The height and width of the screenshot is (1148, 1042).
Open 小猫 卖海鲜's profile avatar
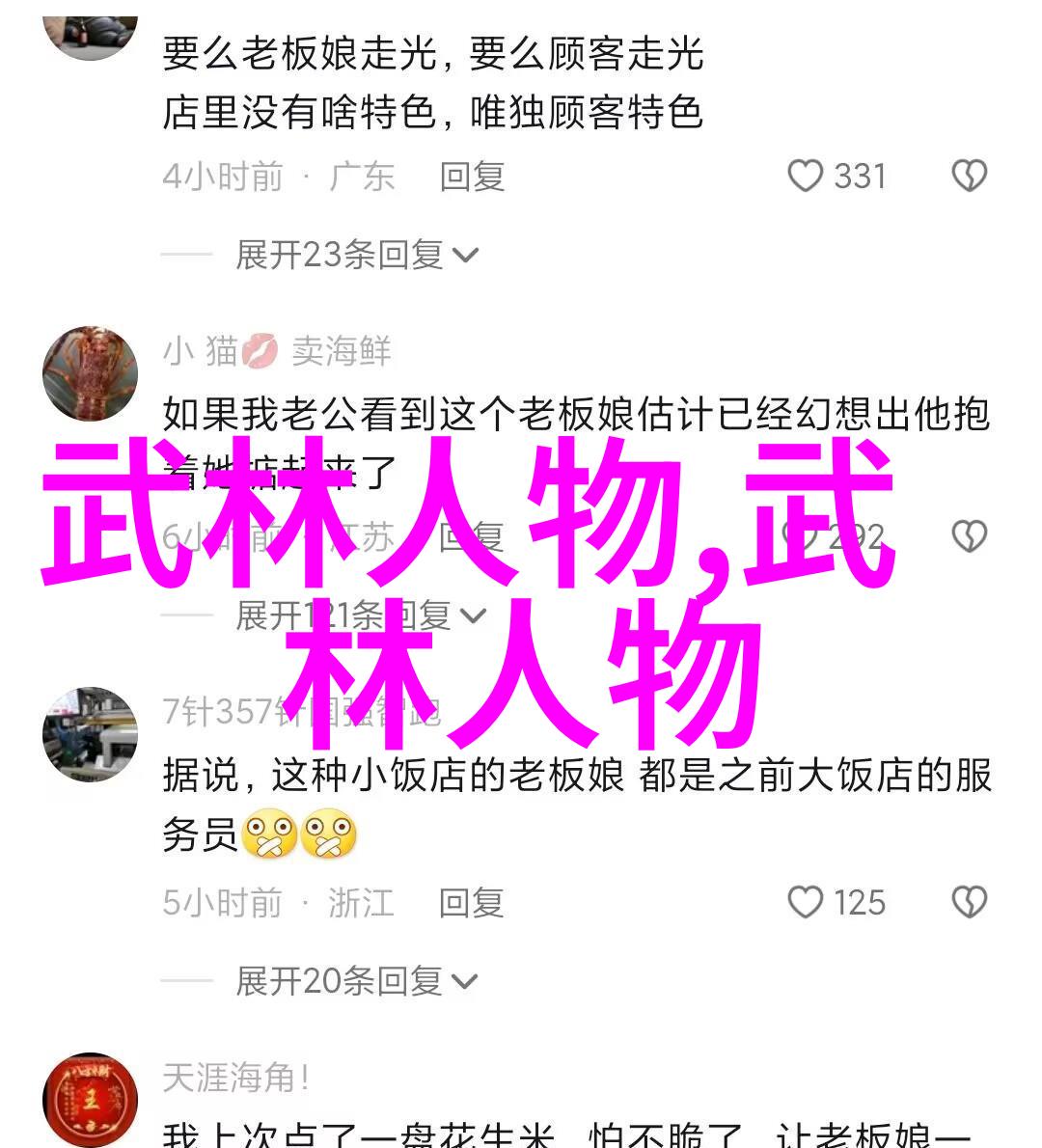point(90,374)
